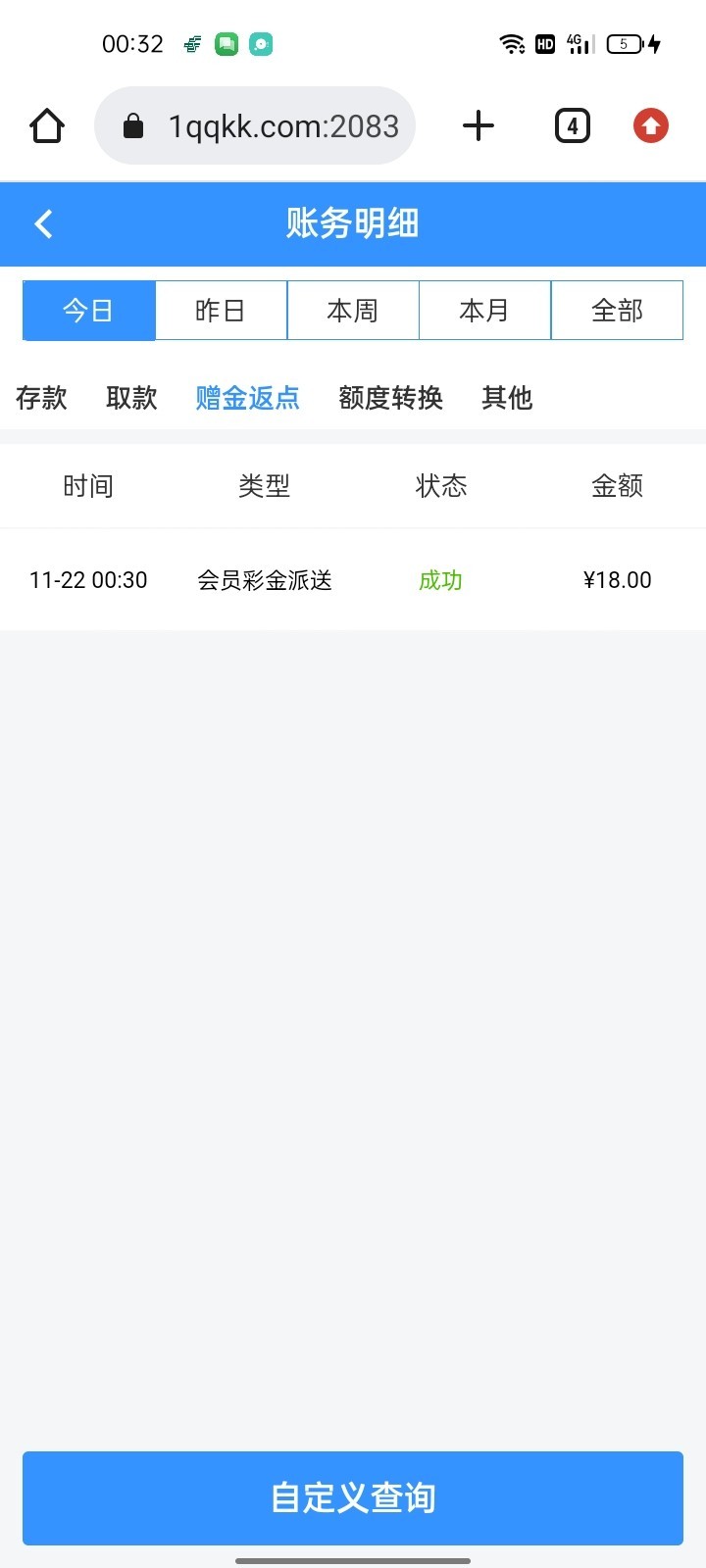
Task: Open a new browser tab
Action: coord(479,125)
